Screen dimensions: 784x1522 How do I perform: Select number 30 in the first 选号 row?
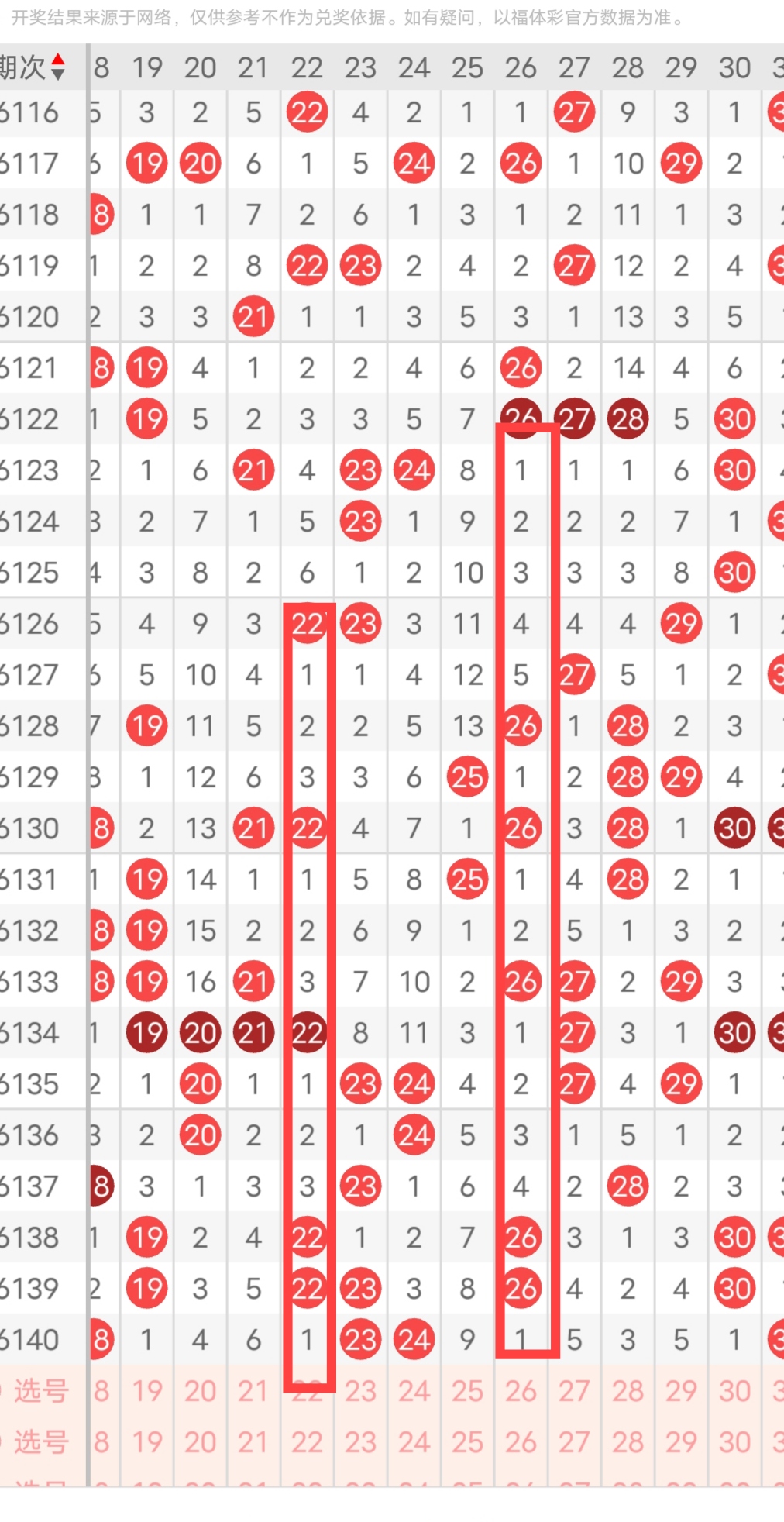[734, 1391]
